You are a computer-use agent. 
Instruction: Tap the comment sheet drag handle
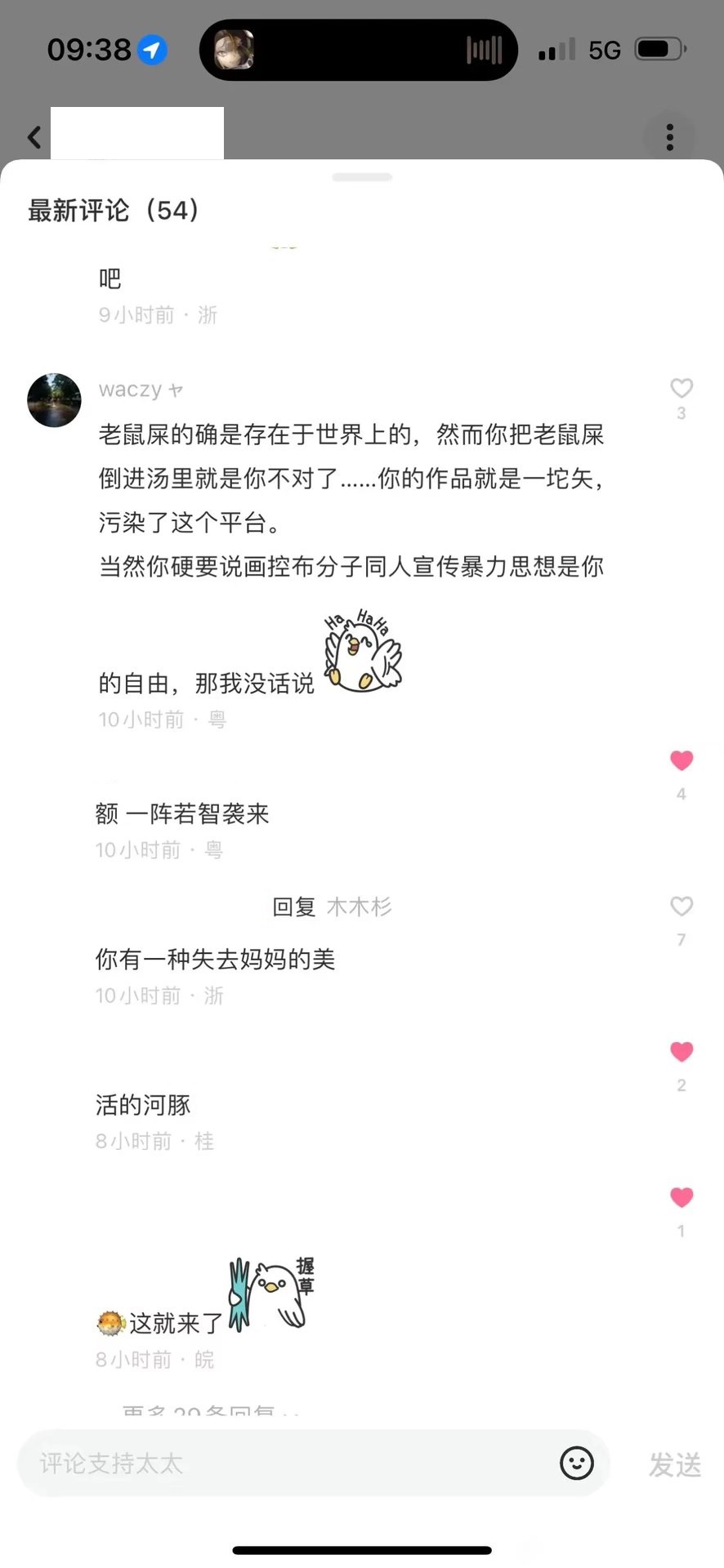[x=362, y=177]
